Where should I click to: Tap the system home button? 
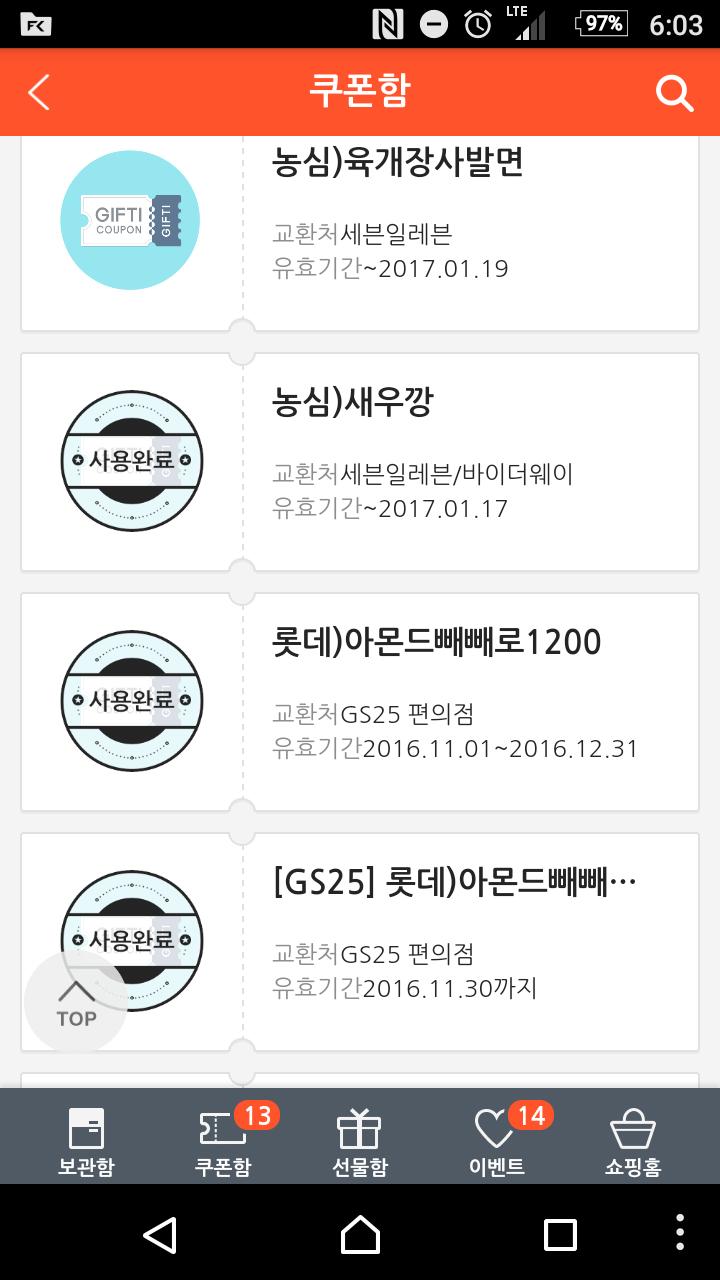pos(360,1235)
